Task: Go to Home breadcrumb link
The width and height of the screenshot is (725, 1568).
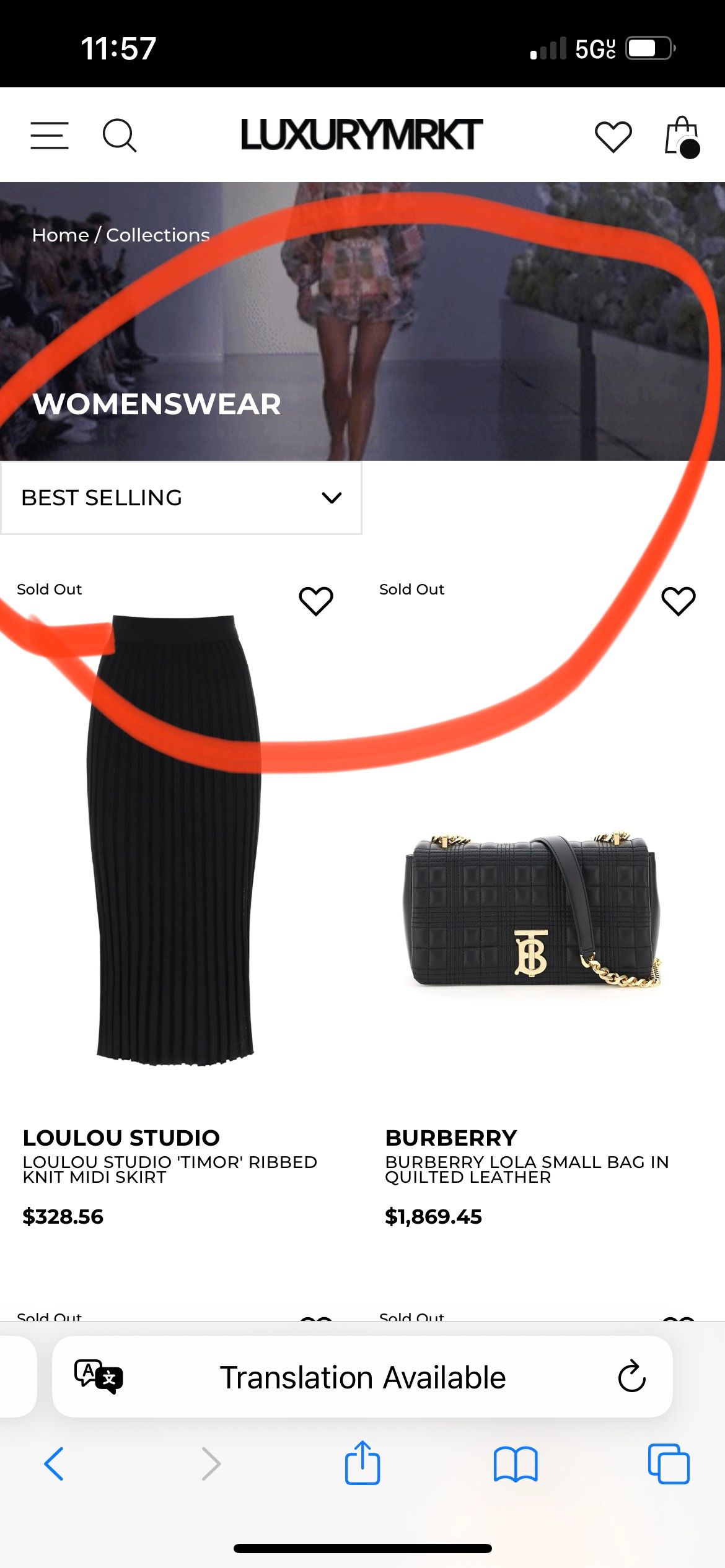Action: pos(61,235)
